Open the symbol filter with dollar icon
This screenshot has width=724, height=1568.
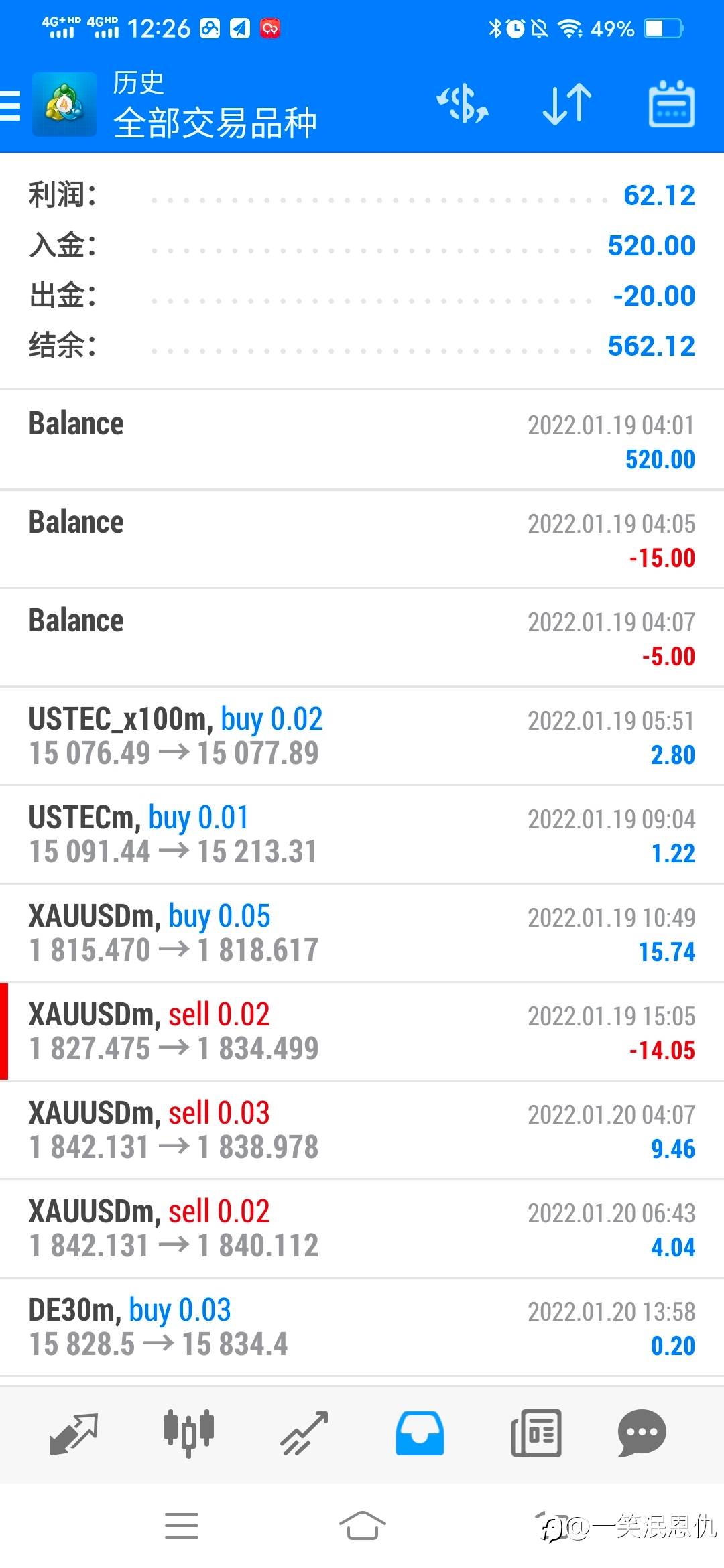click(463, 105)
